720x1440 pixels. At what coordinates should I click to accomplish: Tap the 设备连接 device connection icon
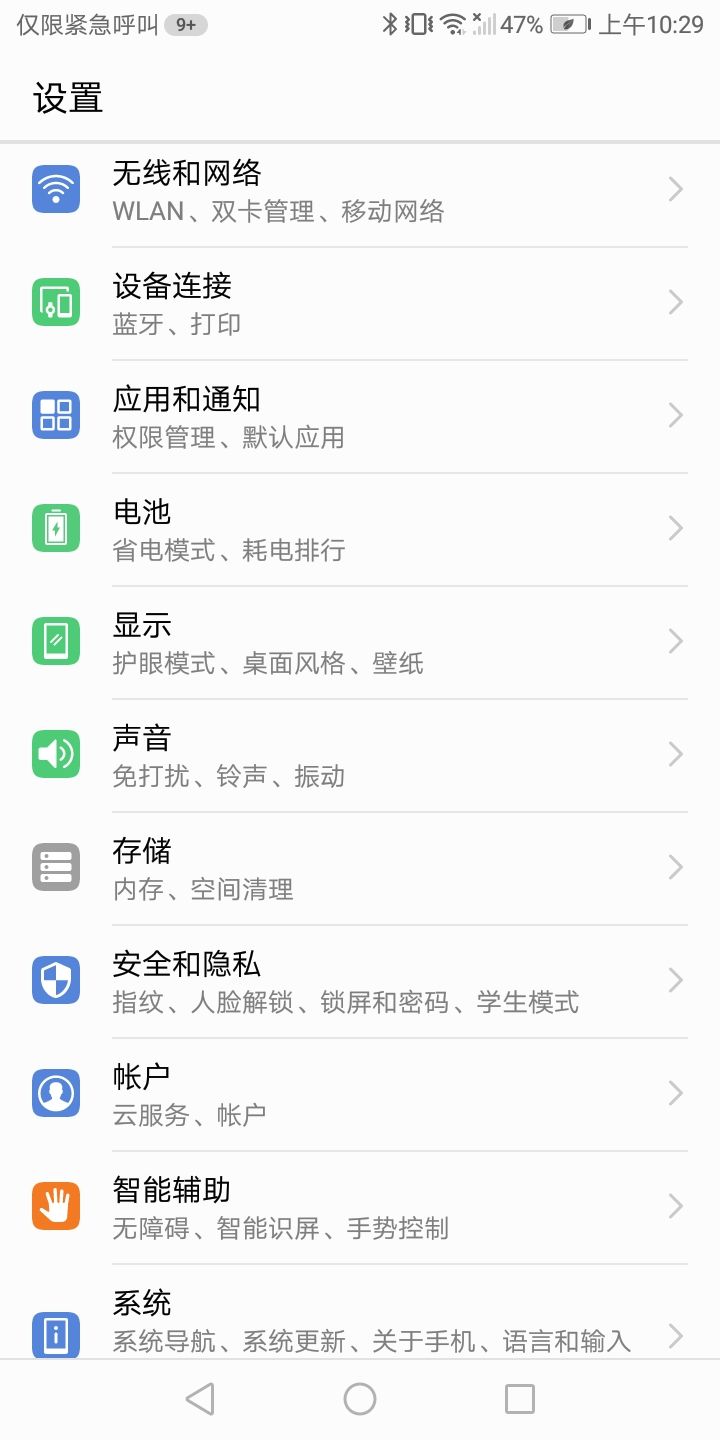pos(55,301)
